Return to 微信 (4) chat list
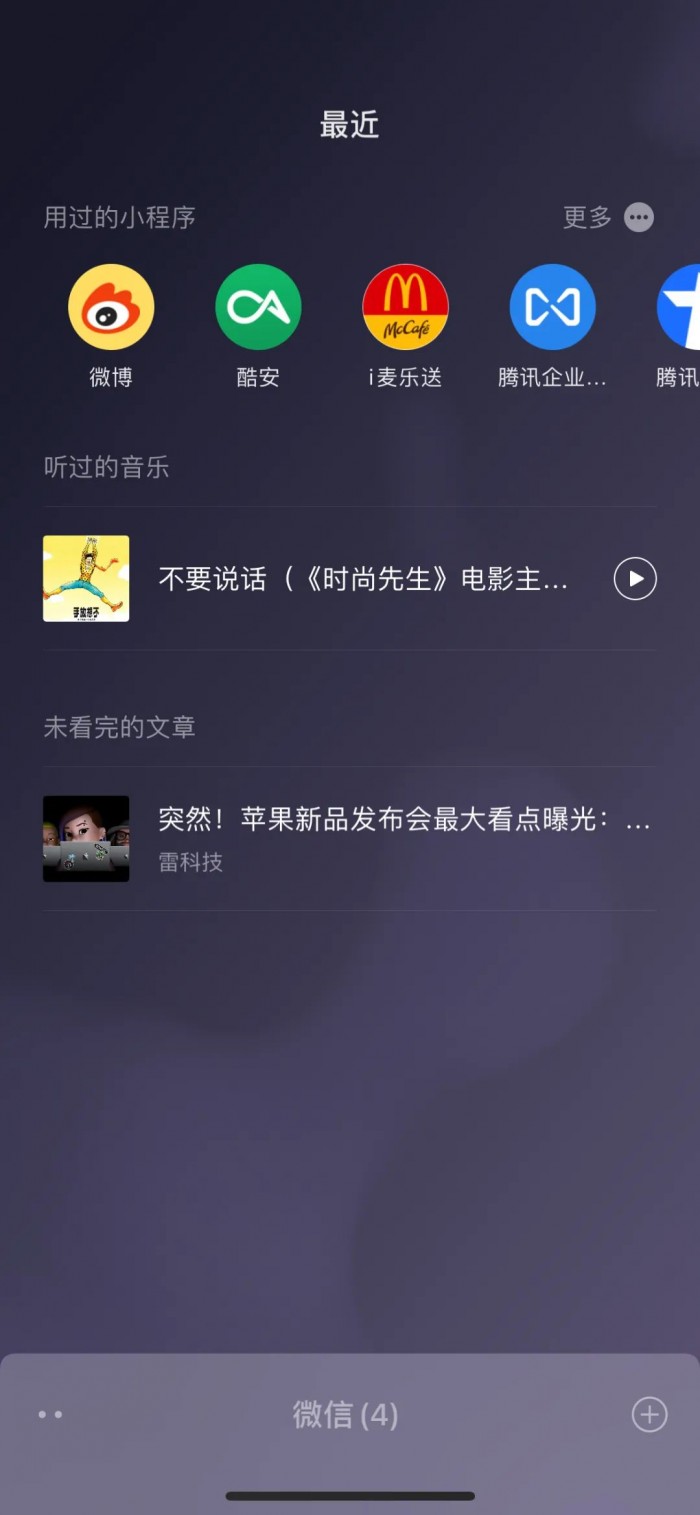 click(345, 1414)
